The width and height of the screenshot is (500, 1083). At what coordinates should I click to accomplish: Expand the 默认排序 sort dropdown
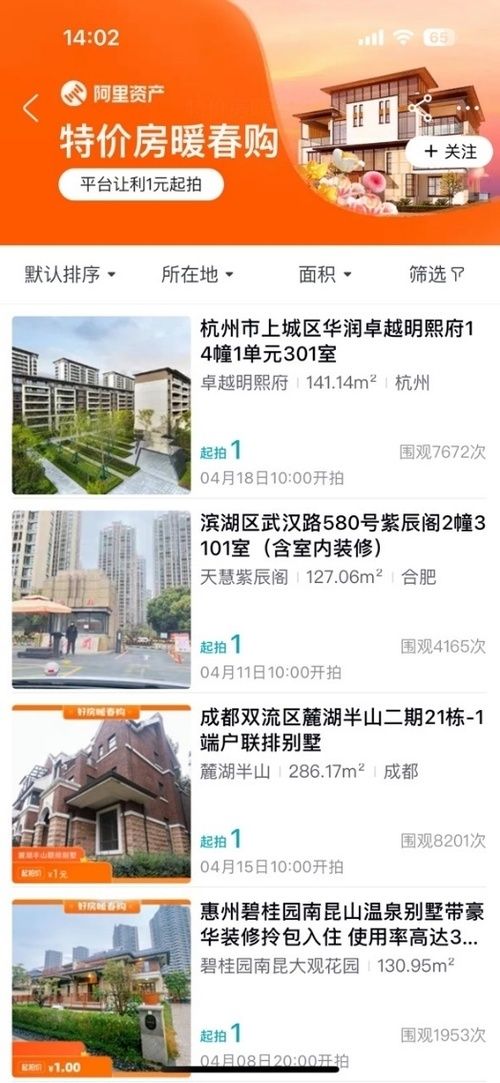pos(70,275)
